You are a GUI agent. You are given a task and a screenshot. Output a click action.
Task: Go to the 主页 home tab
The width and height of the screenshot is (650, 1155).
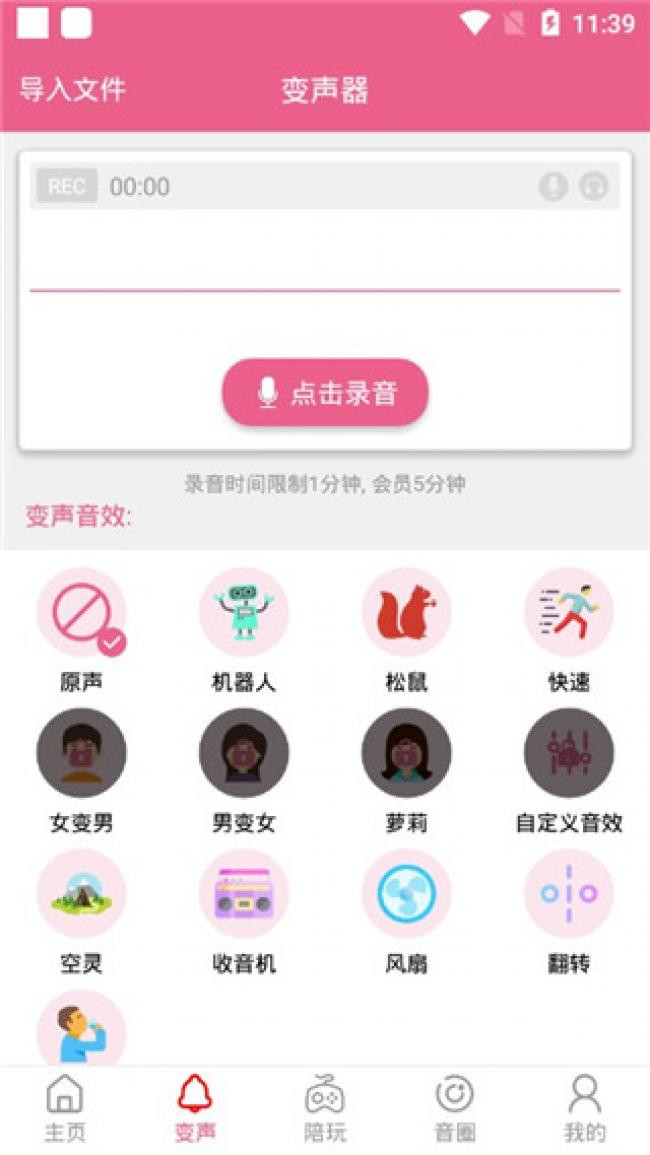(x=65, y=1107)
